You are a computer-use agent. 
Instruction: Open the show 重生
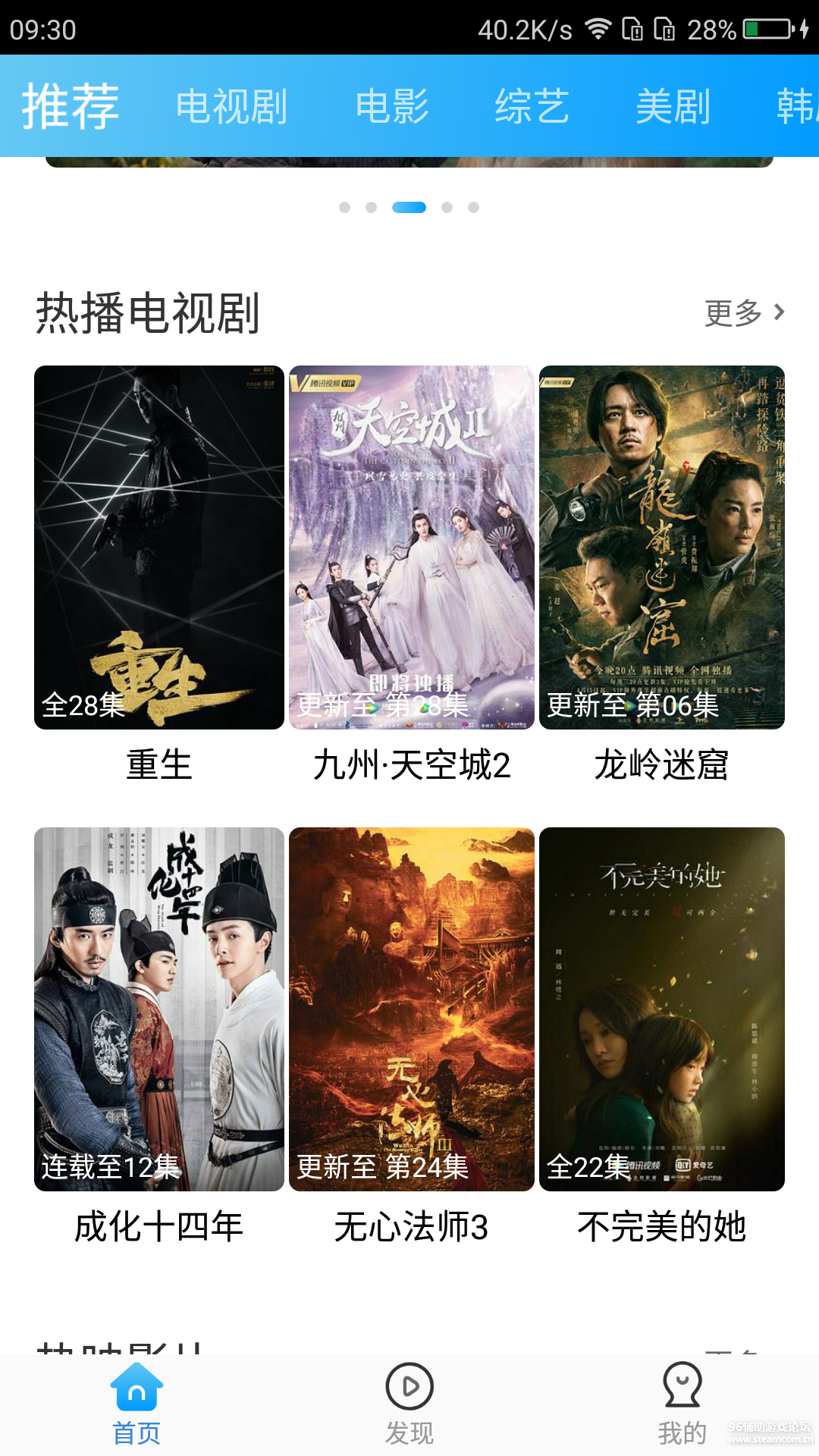(x=159, y=548)
